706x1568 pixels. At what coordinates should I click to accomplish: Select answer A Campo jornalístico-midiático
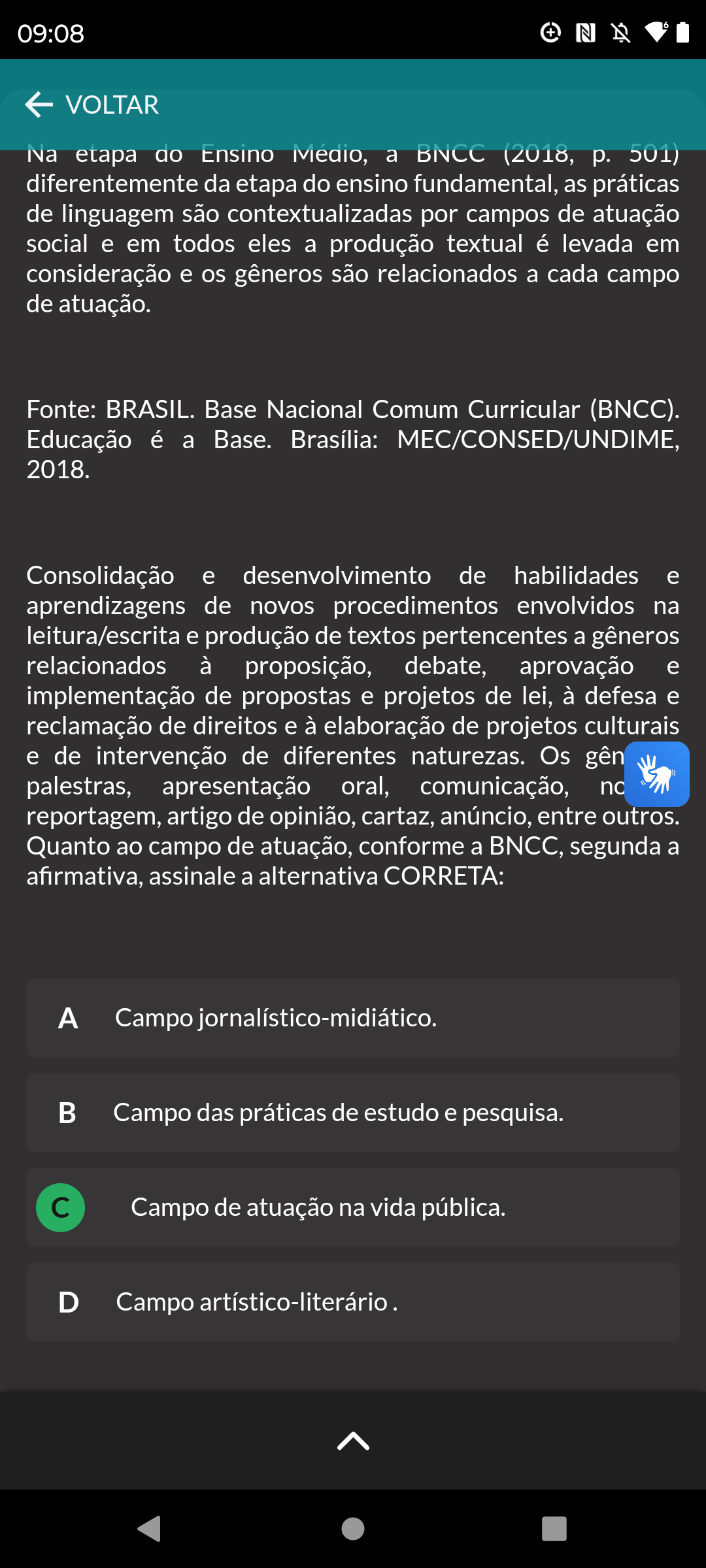pos(353,1018)
